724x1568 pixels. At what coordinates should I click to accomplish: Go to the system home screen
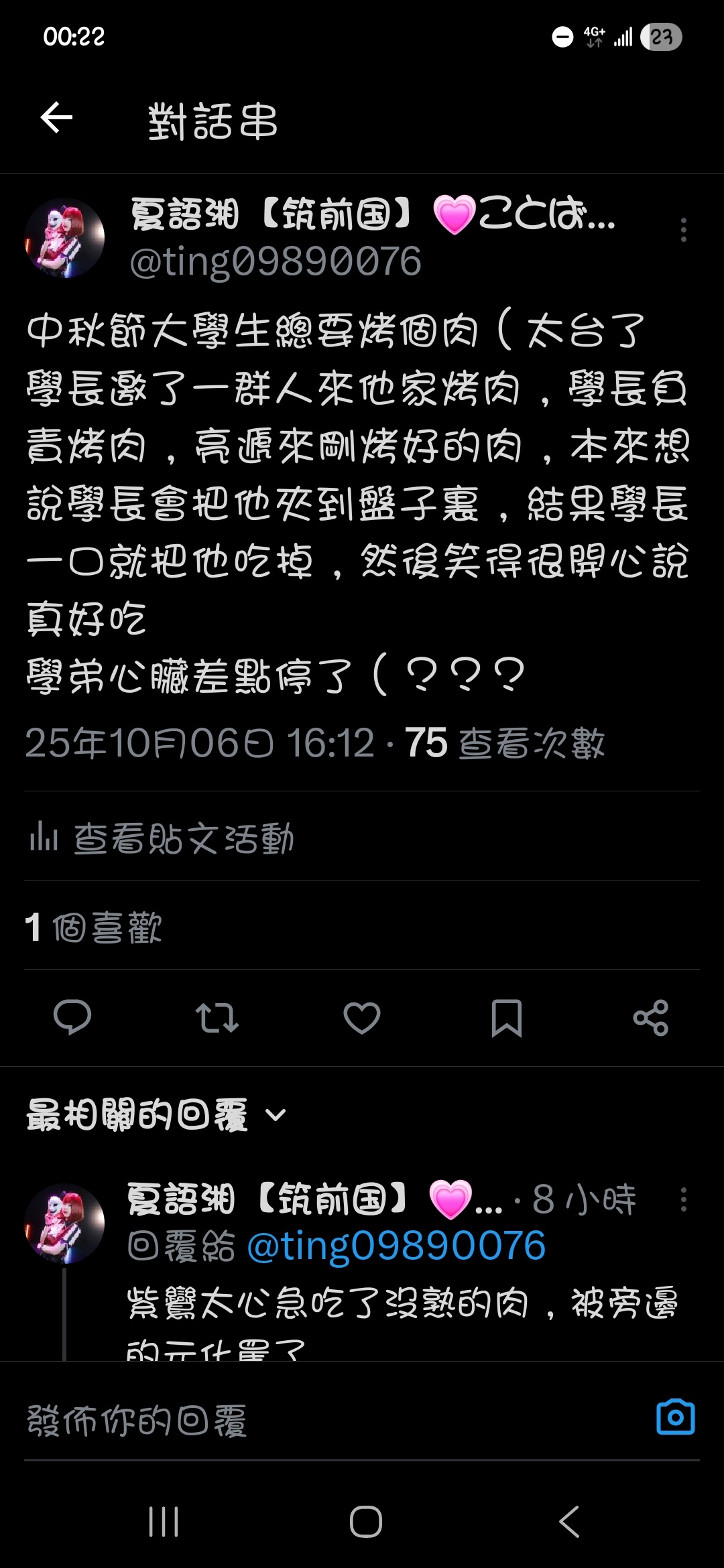[x=365, y=1521]
